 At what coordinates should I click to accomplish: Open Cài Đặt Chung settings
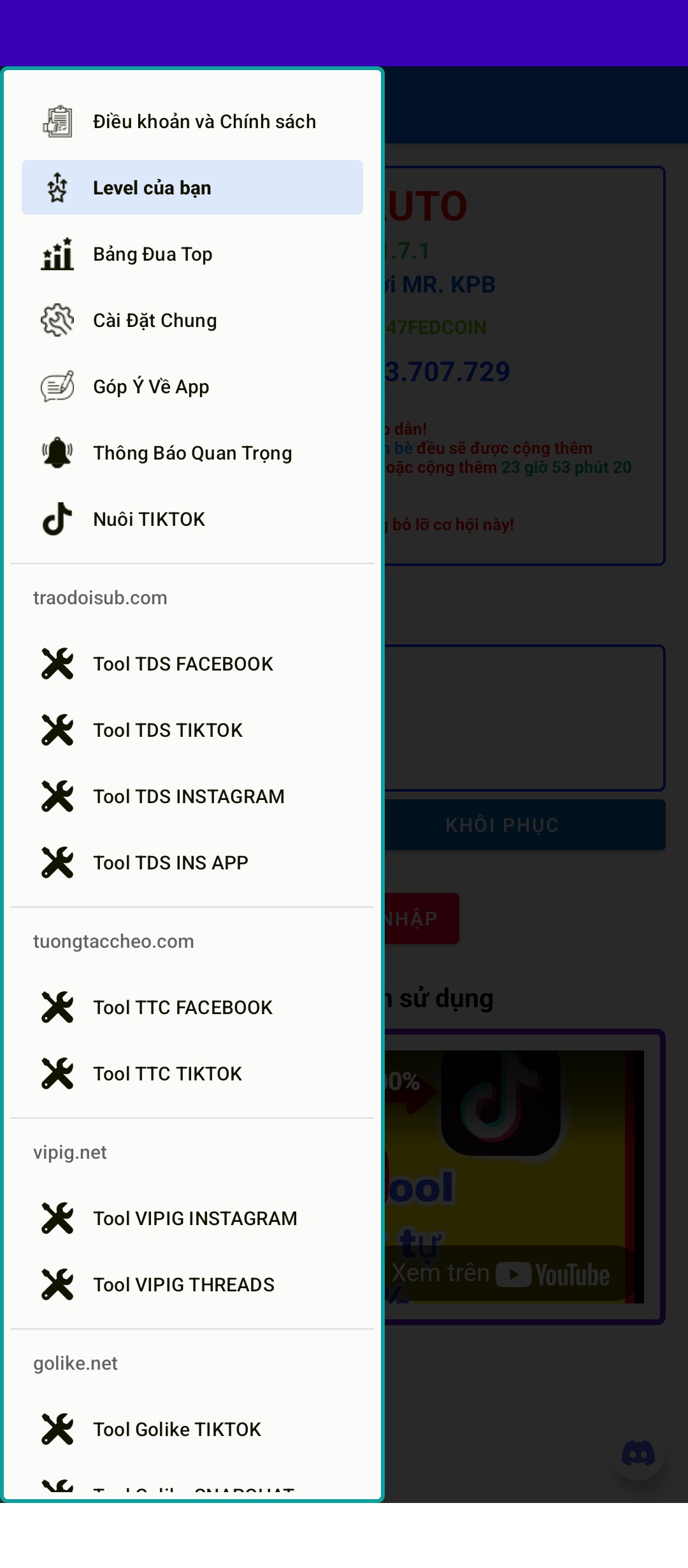(192, 320)
